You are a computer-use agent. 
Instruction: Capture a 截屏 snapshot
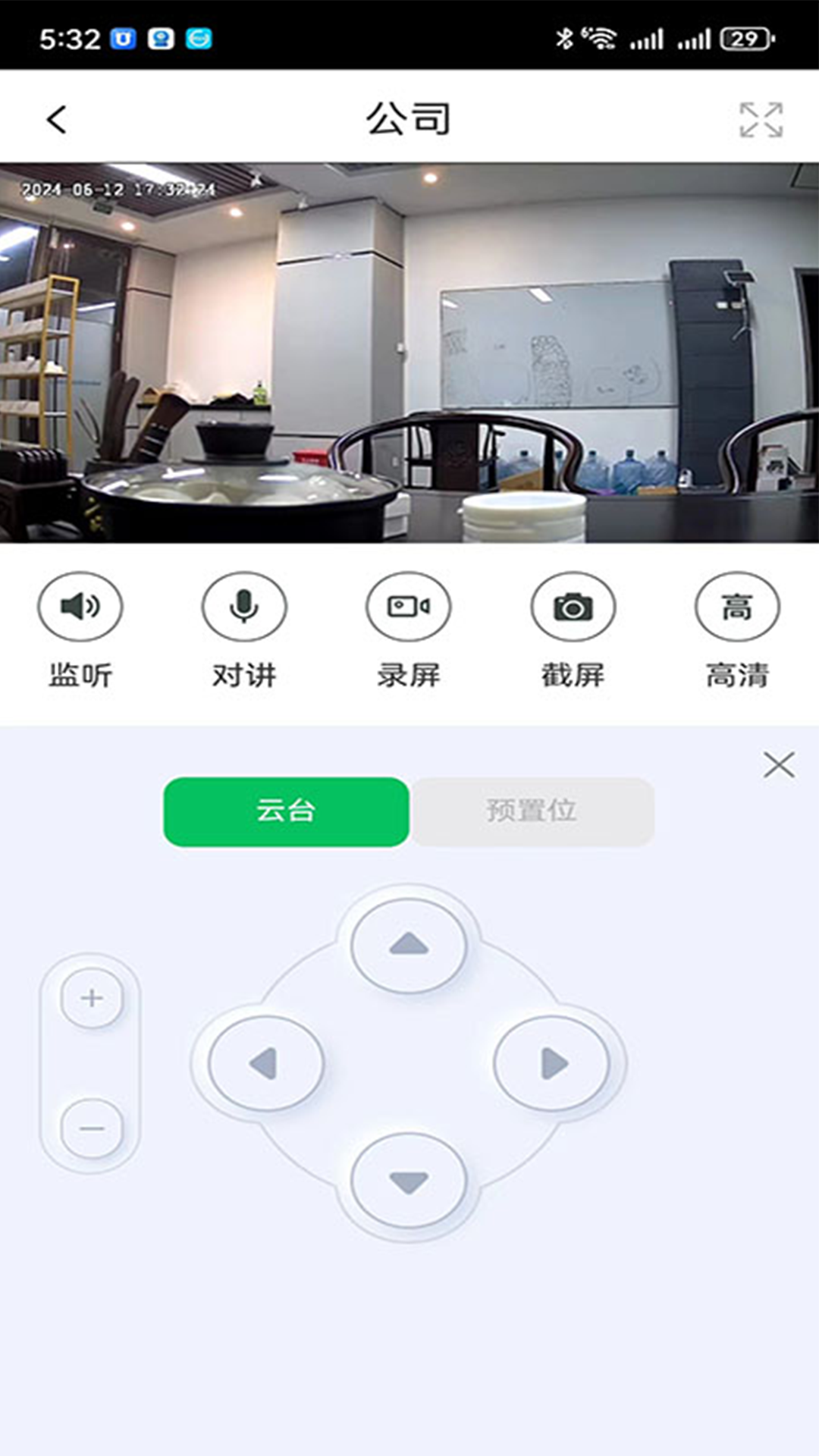coord(573,607)
